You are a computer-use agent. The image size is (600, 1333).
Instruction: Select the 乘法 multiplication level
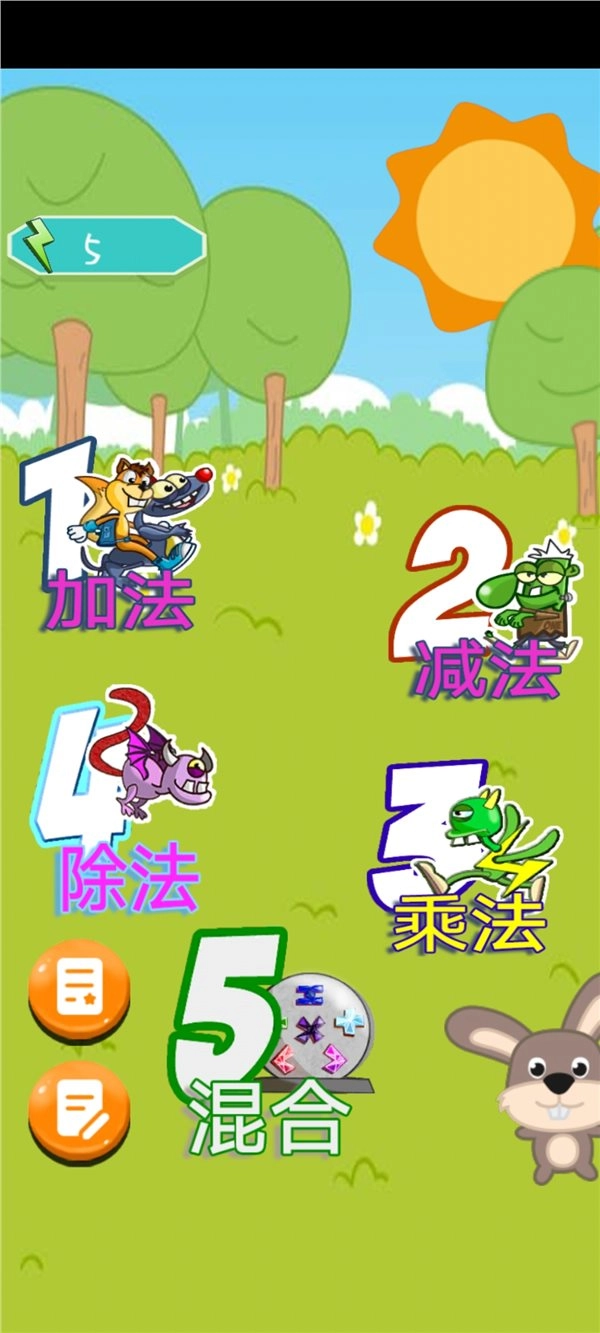pos(465,860)
